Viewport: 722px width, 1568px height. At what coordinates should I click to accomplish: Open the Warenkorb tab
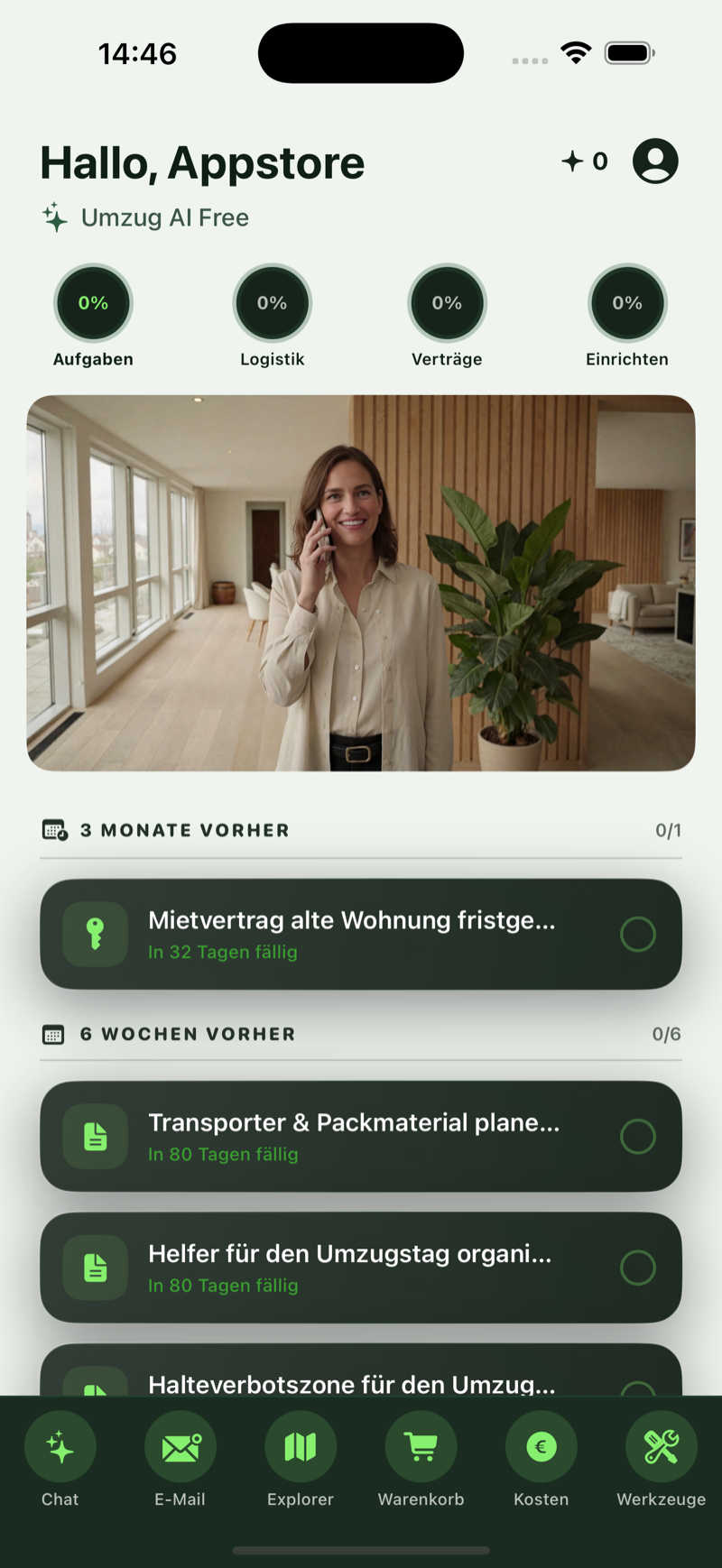[x=421, y=1459]
